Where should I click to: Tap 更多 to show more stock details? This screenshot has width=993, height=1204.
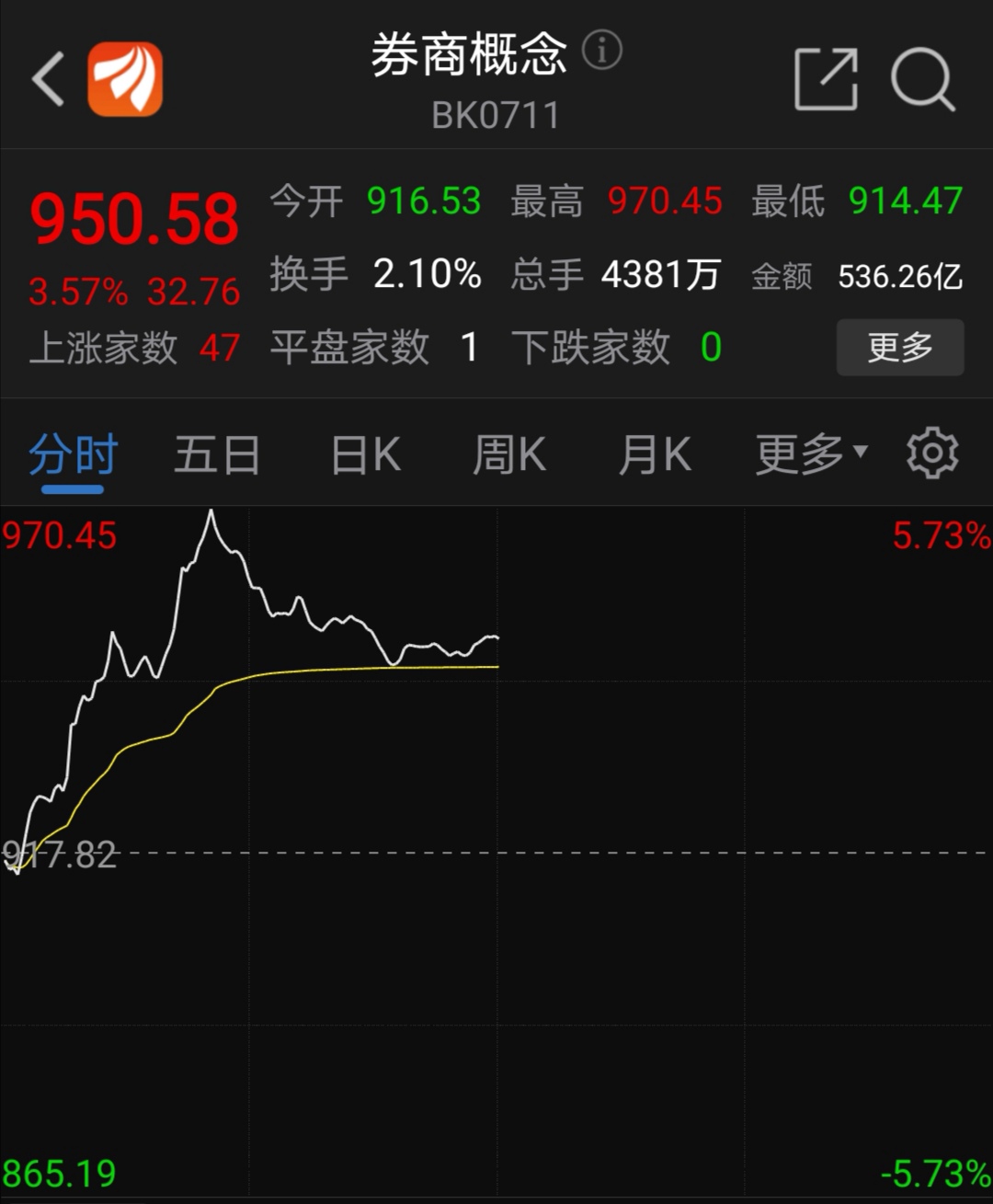coord(899,348)
